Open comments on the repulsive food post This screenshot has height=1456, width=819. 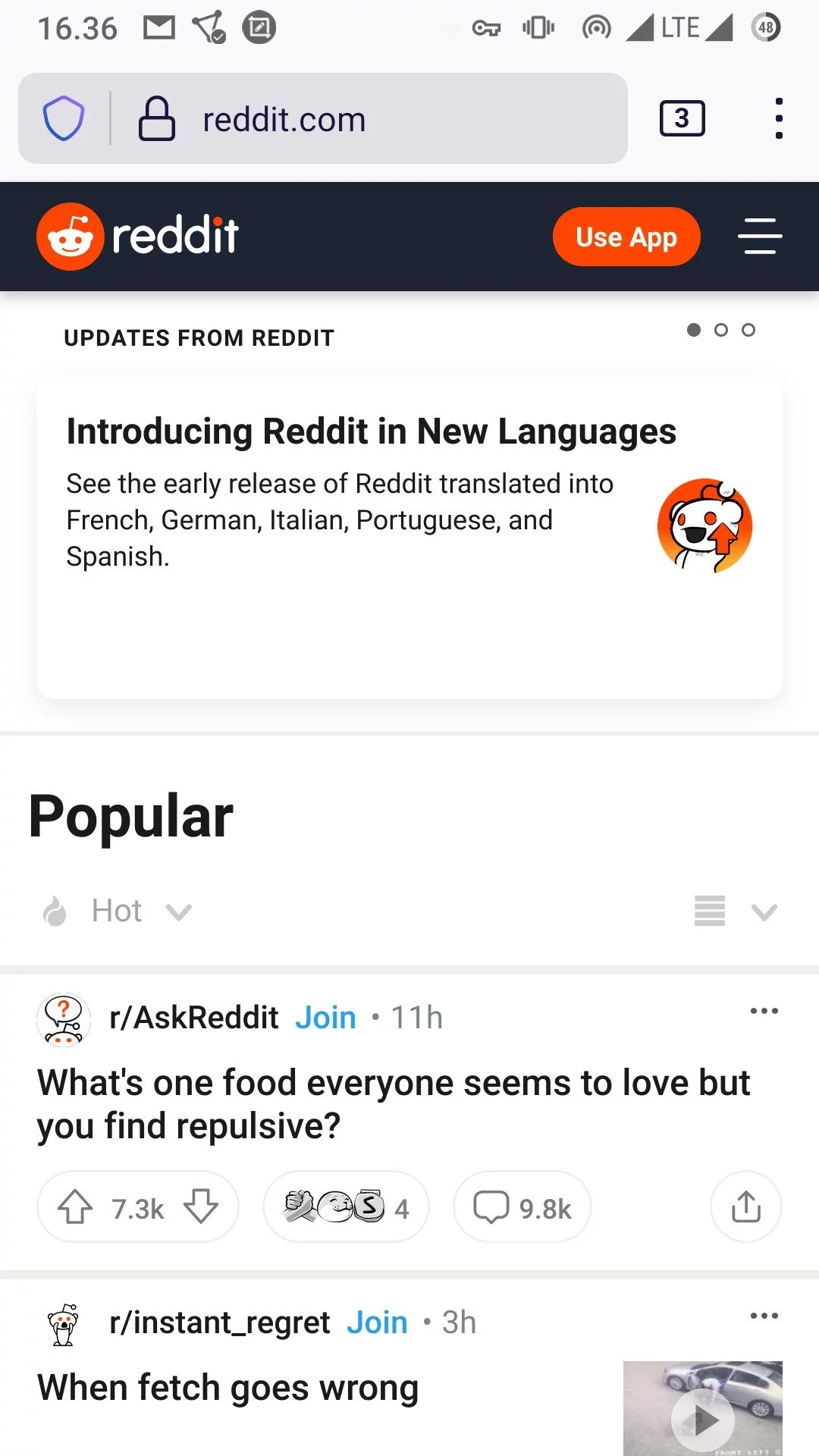[521, 1207]
